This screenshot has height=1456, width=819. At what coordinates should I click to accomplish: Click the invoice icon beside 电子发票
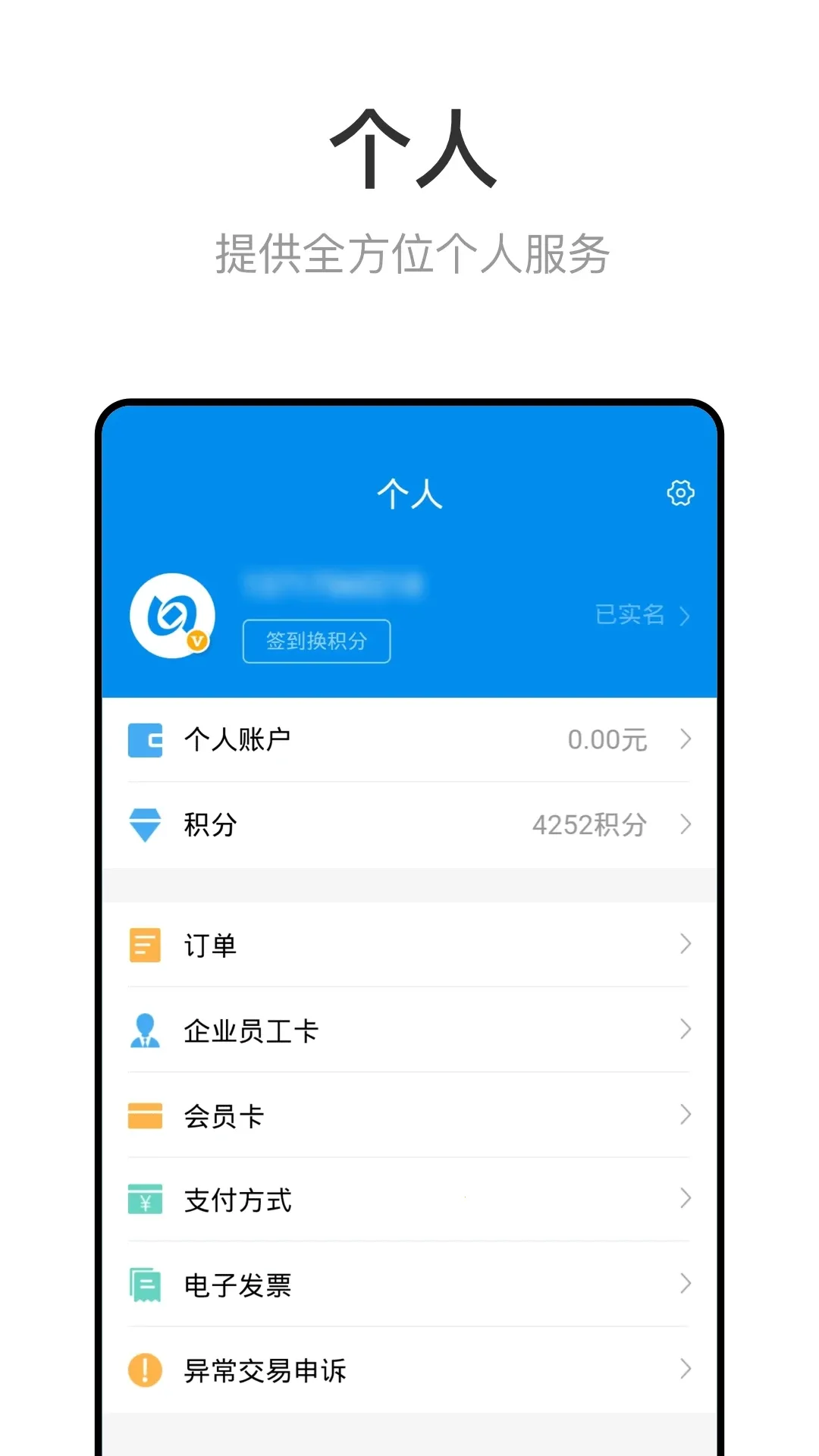(x=145, y=1285)
